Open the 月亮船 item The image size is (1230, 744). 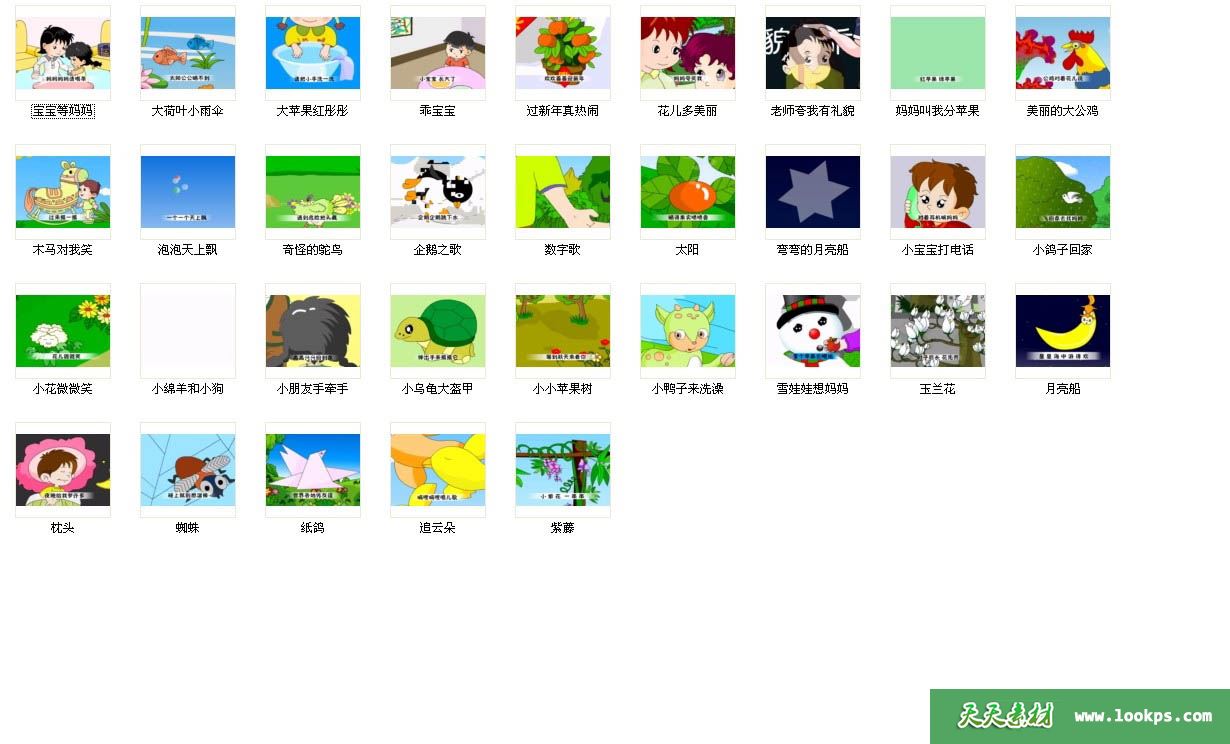pos(1062,331)
